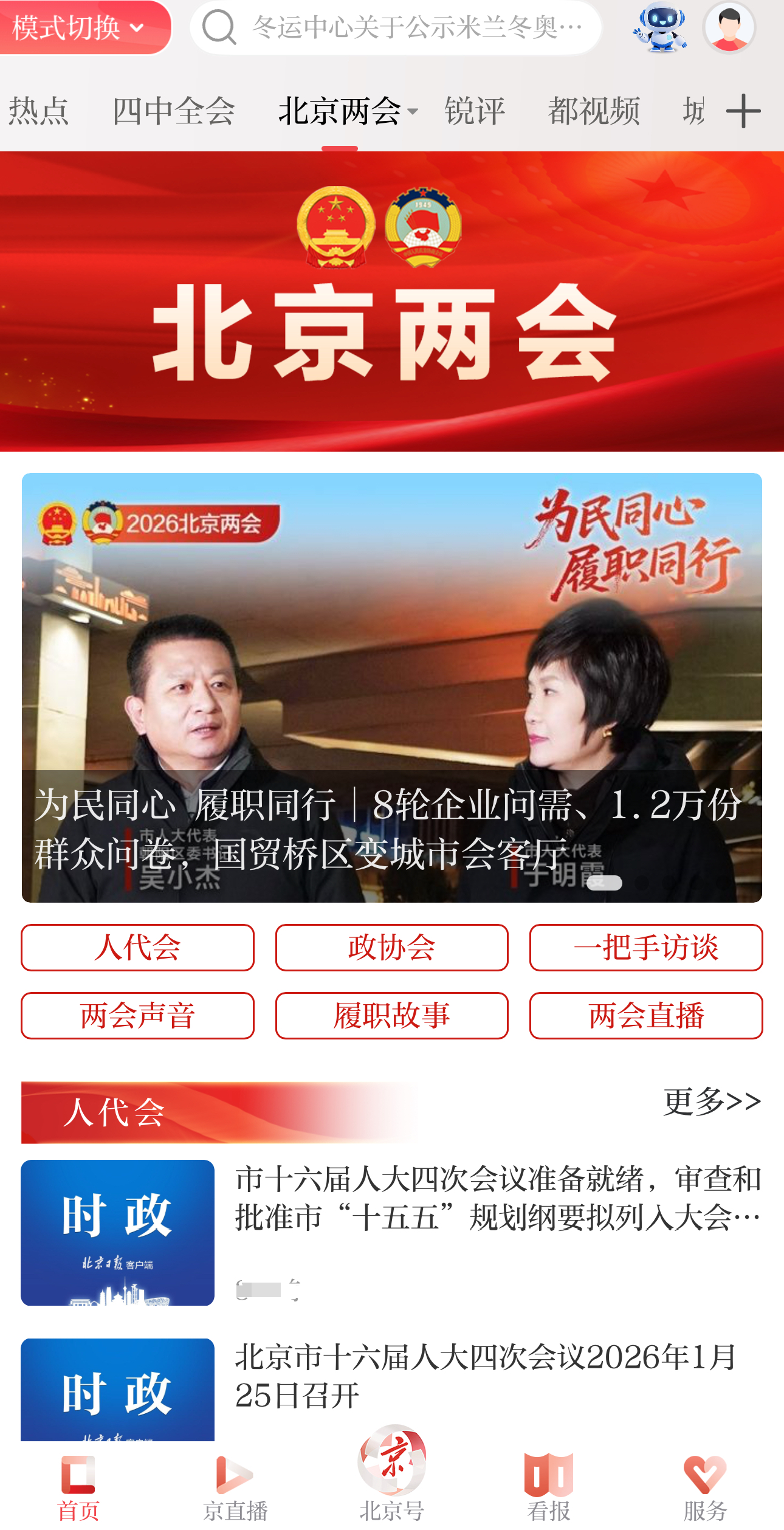Go to the 看报 bottom tab
Screen dimensions: 784x1530
(548, 1487)
